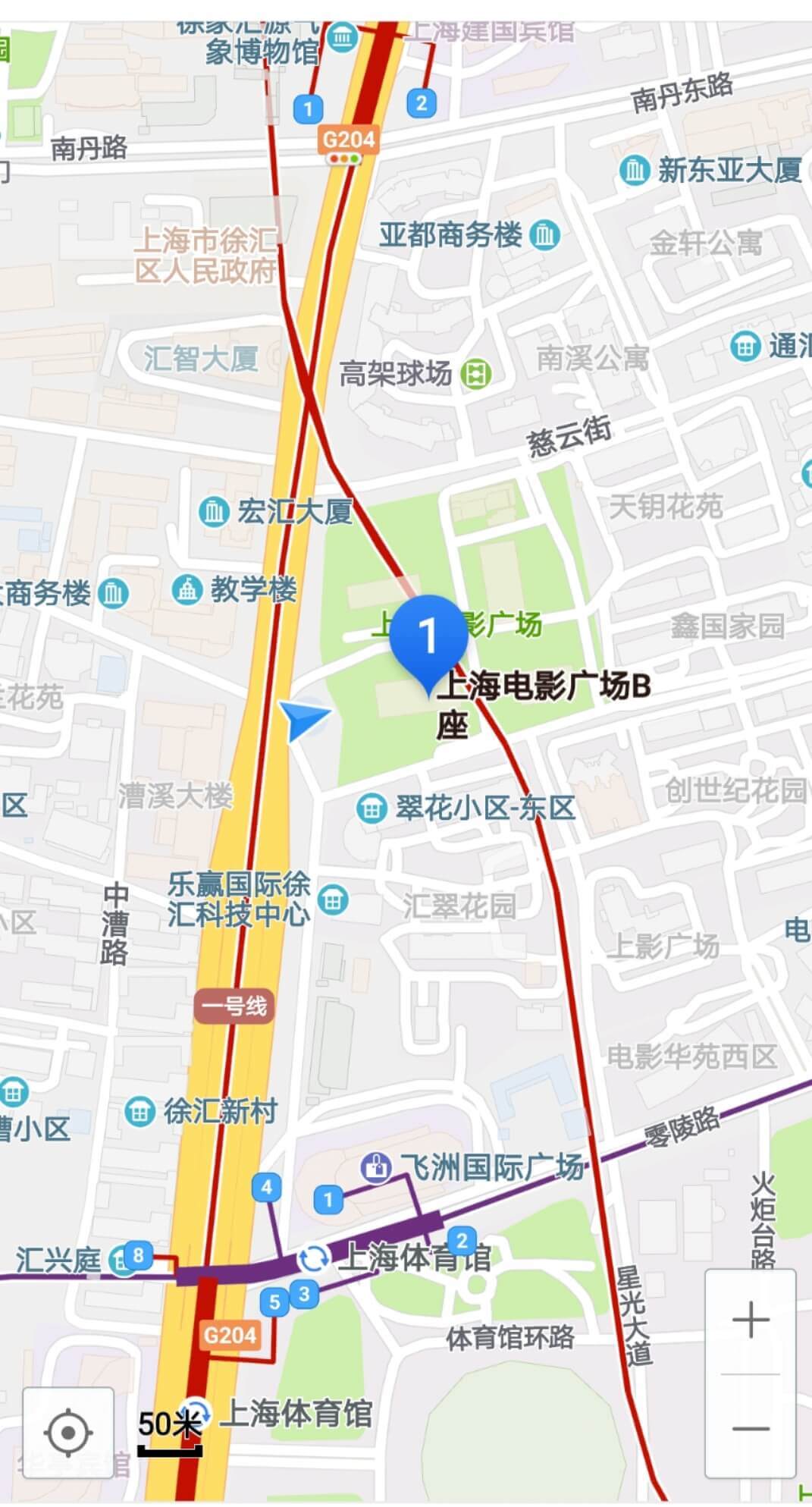Open 教学楼 building marker
The image size is (812, 1507).
click(x=187, y=589)
